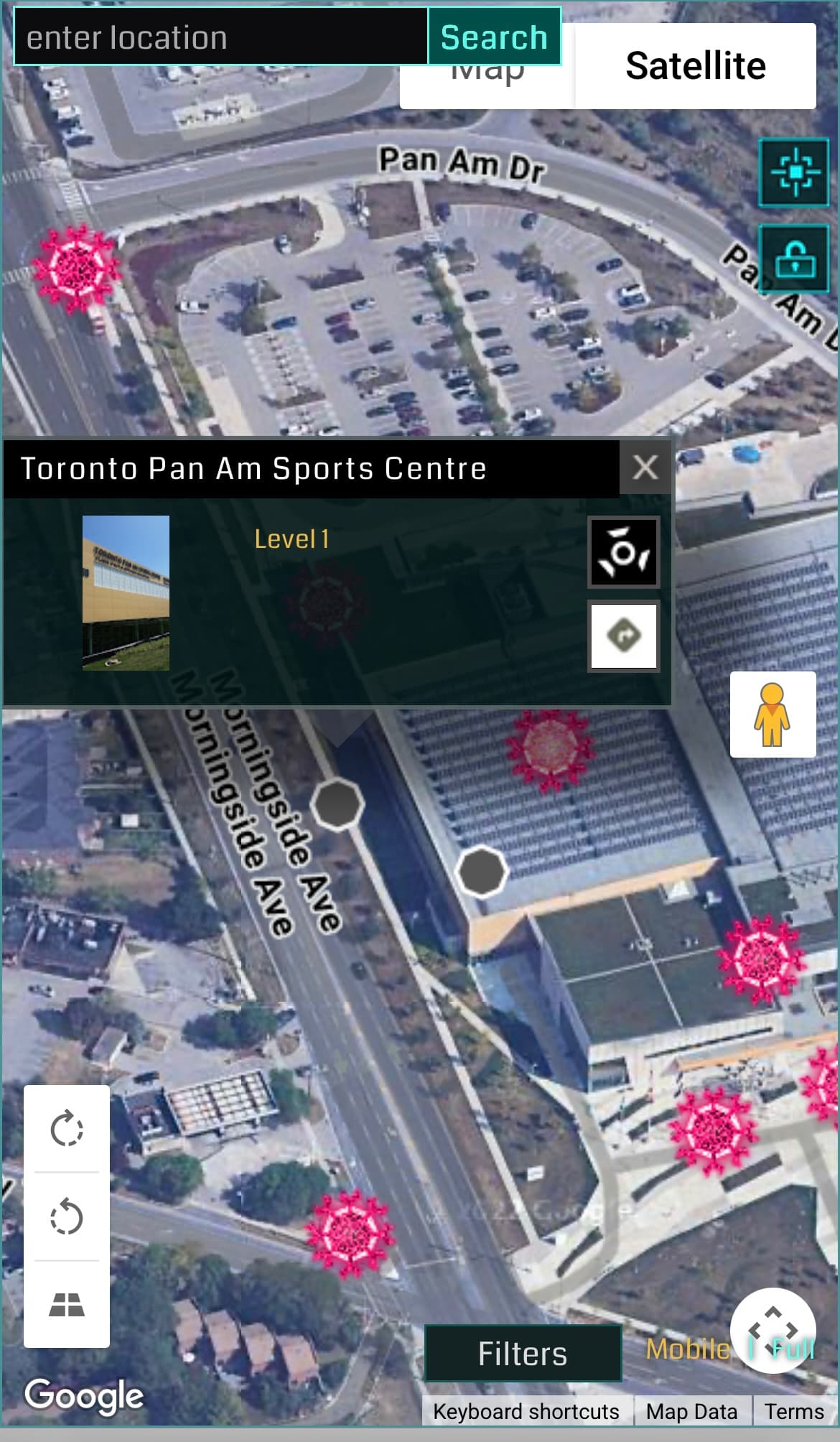840x1442 pixels.
Task: Rotate the map clockwise
Action: [67, 1129]
